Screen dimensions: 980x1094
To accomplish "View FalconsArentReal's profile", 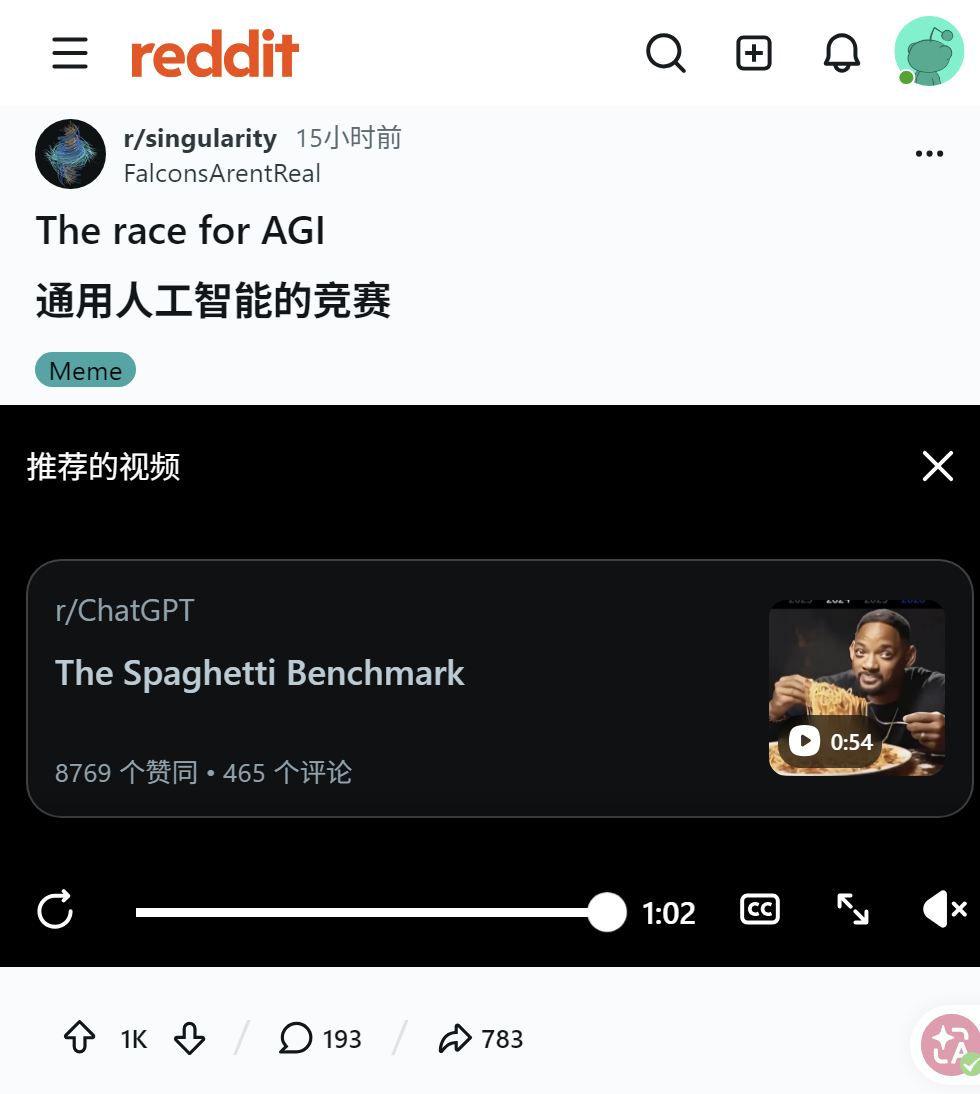I will point(222,174).
